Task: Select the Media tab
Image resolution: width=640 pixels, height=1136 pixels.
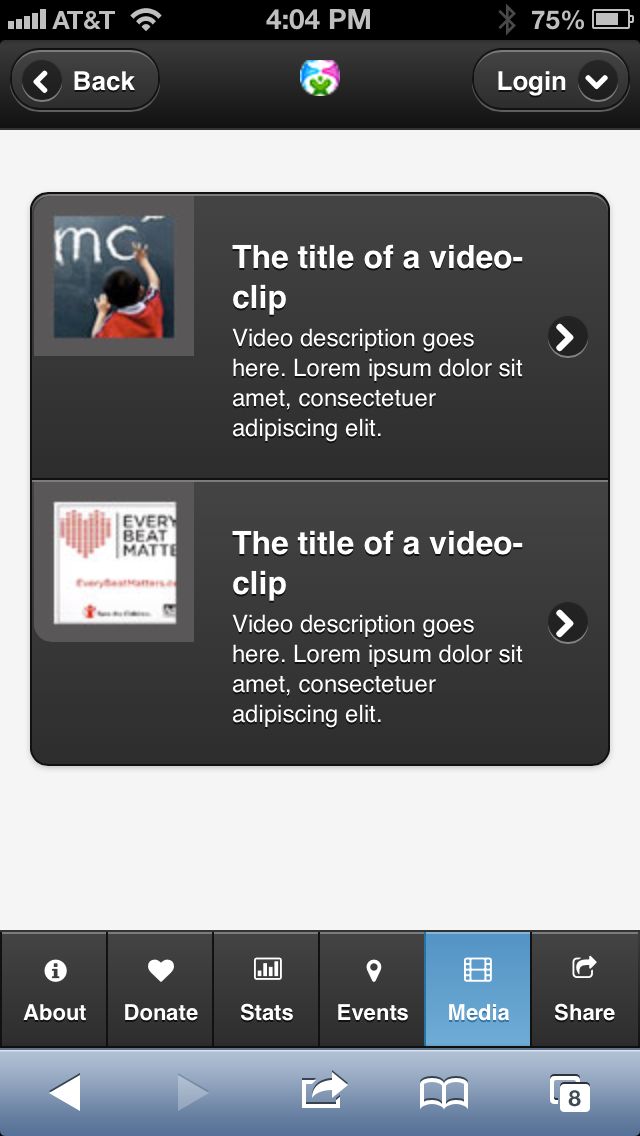Action: [478, 990]
